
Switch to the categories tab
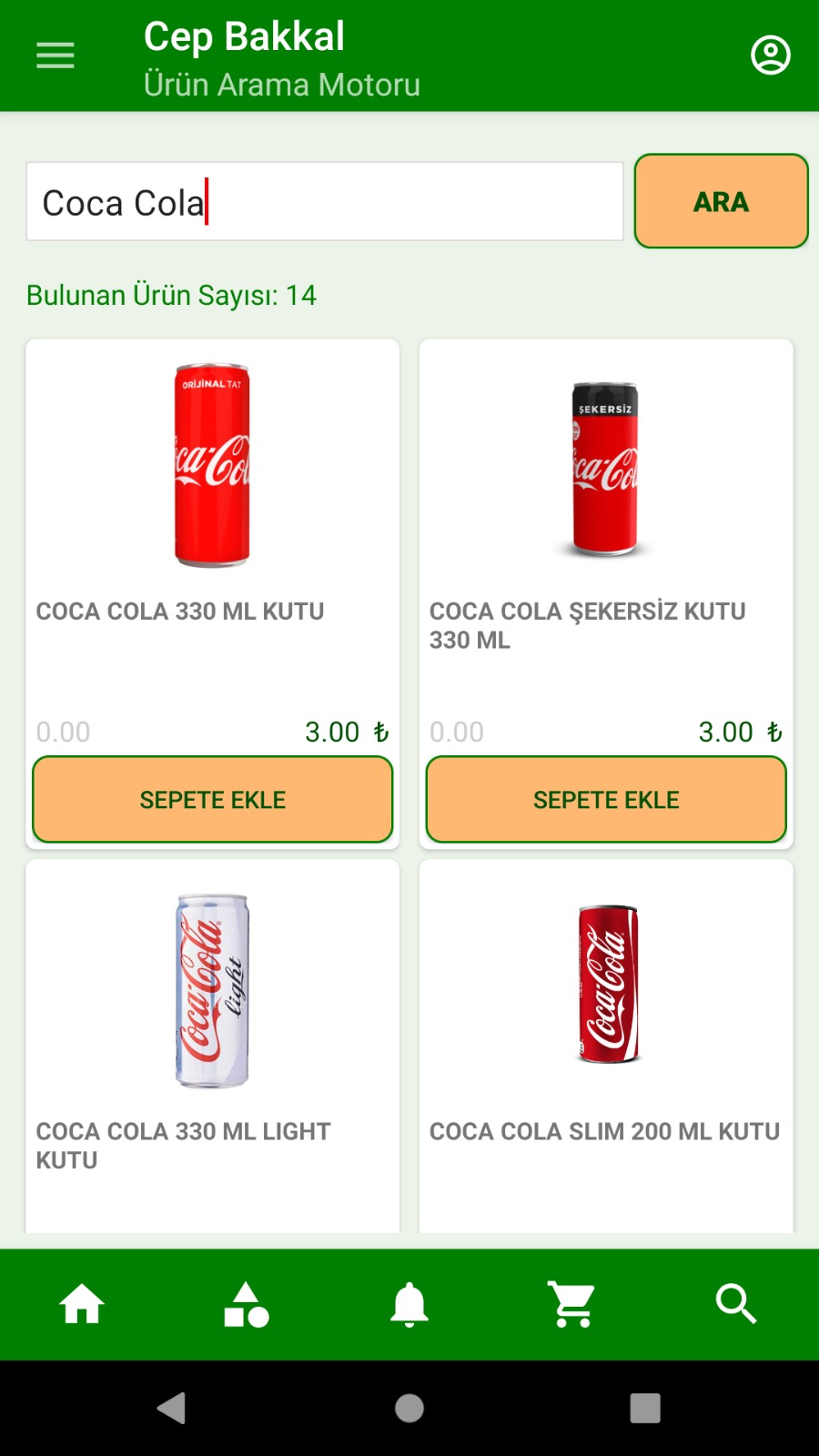pos(246,1305)
